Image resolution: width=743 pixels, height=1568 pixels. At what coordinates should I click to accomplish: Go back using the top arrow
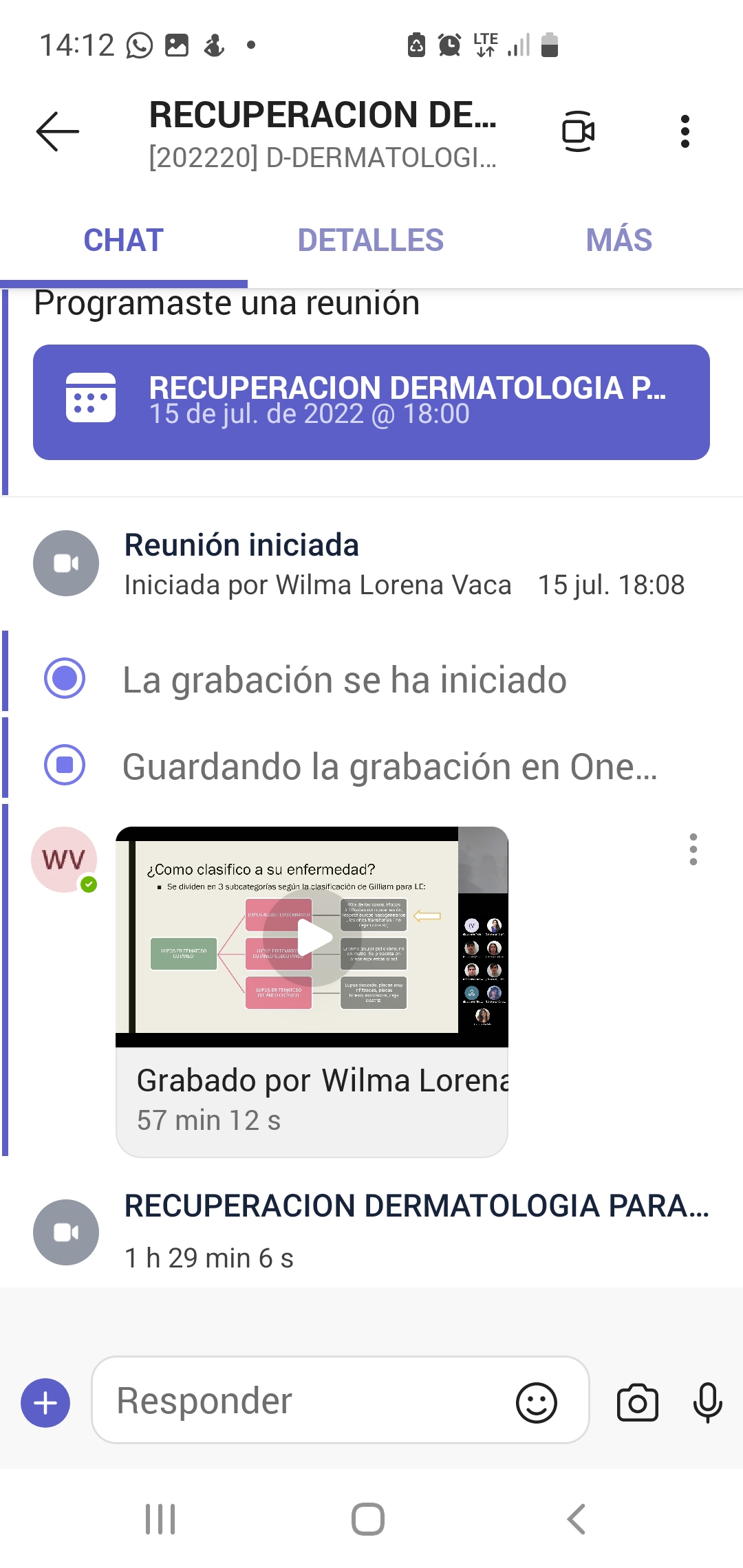(x=58, y=131)
